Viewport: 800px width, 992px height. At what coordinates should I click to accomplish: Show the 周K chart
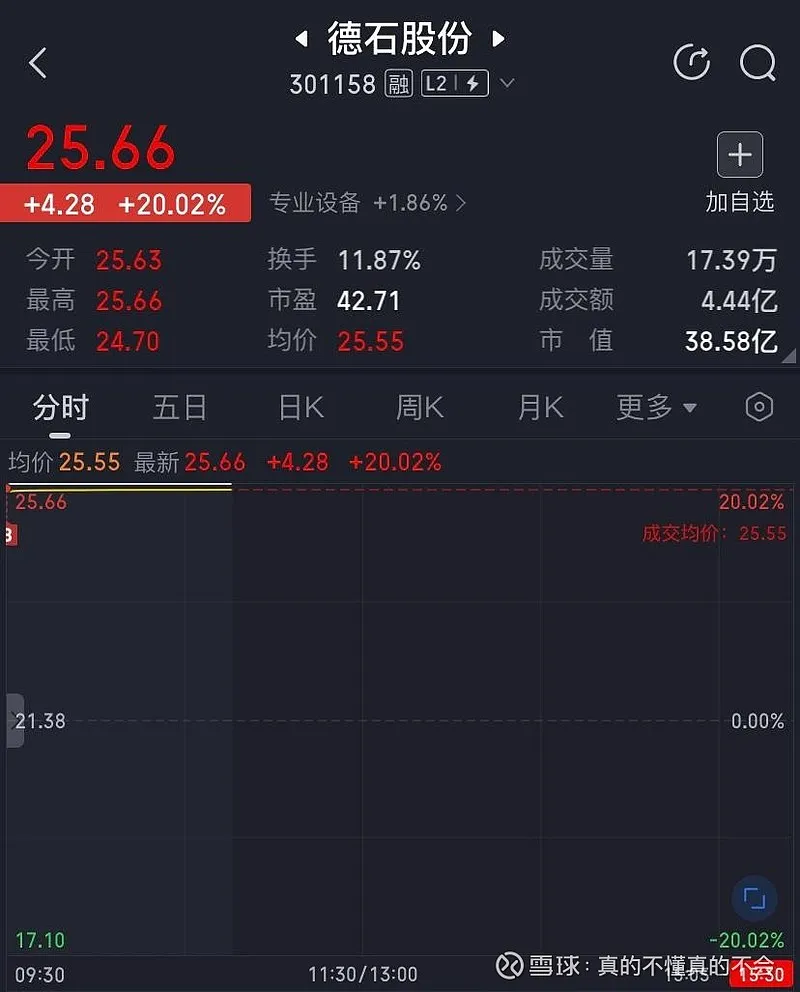(x=420, y=408)
